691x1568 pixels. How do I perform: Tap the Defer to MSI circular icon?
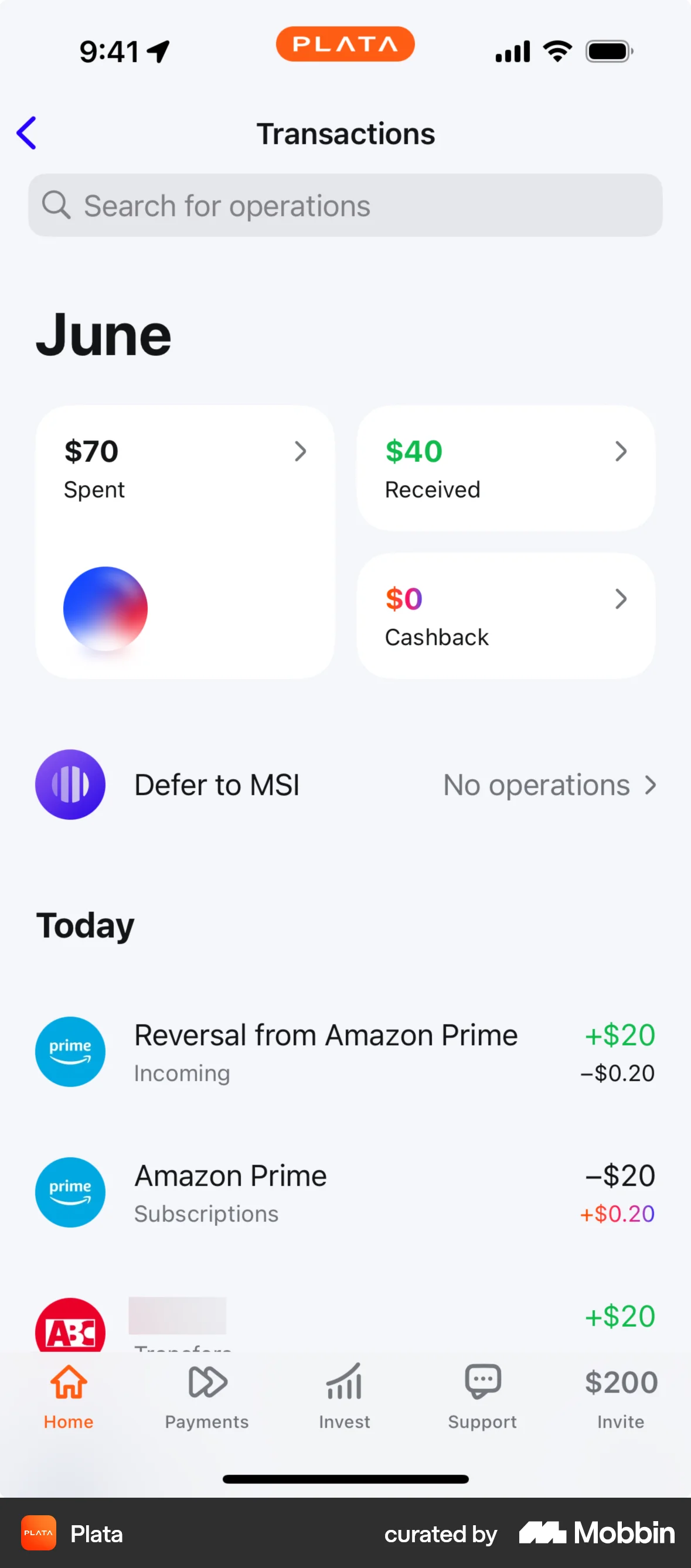[x=70, y=785]
